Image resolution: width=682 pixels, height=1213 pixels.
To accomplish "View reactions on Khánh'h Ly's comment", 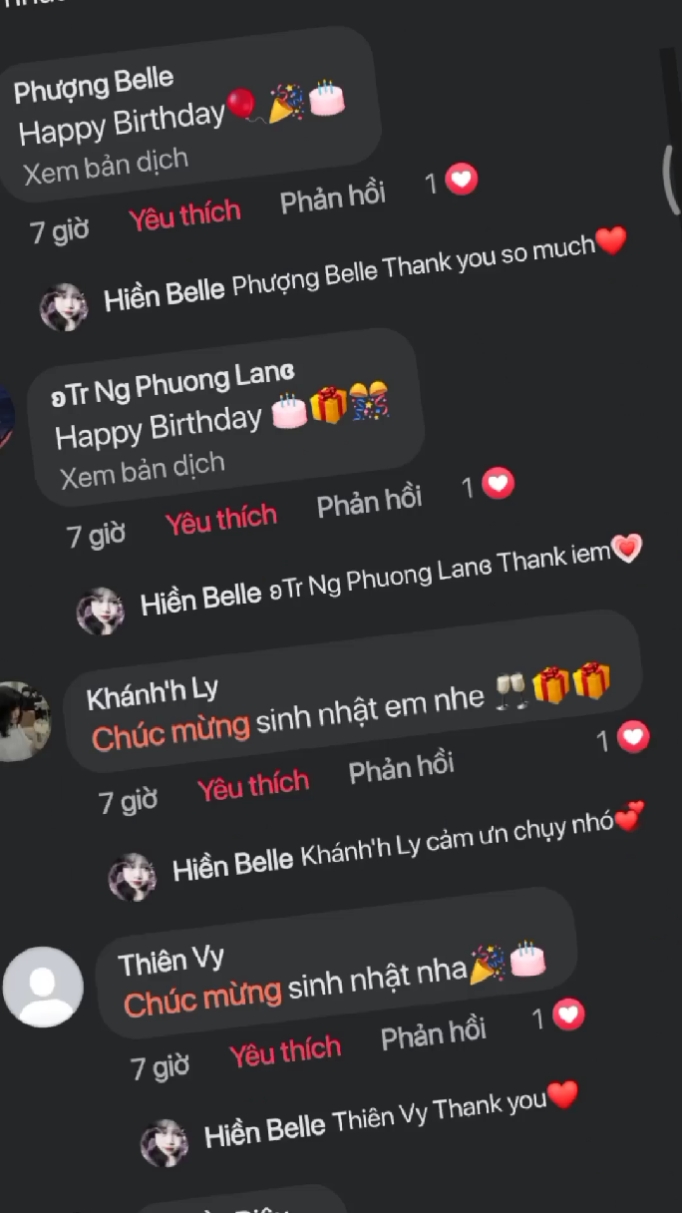I will tap(623, 740).
